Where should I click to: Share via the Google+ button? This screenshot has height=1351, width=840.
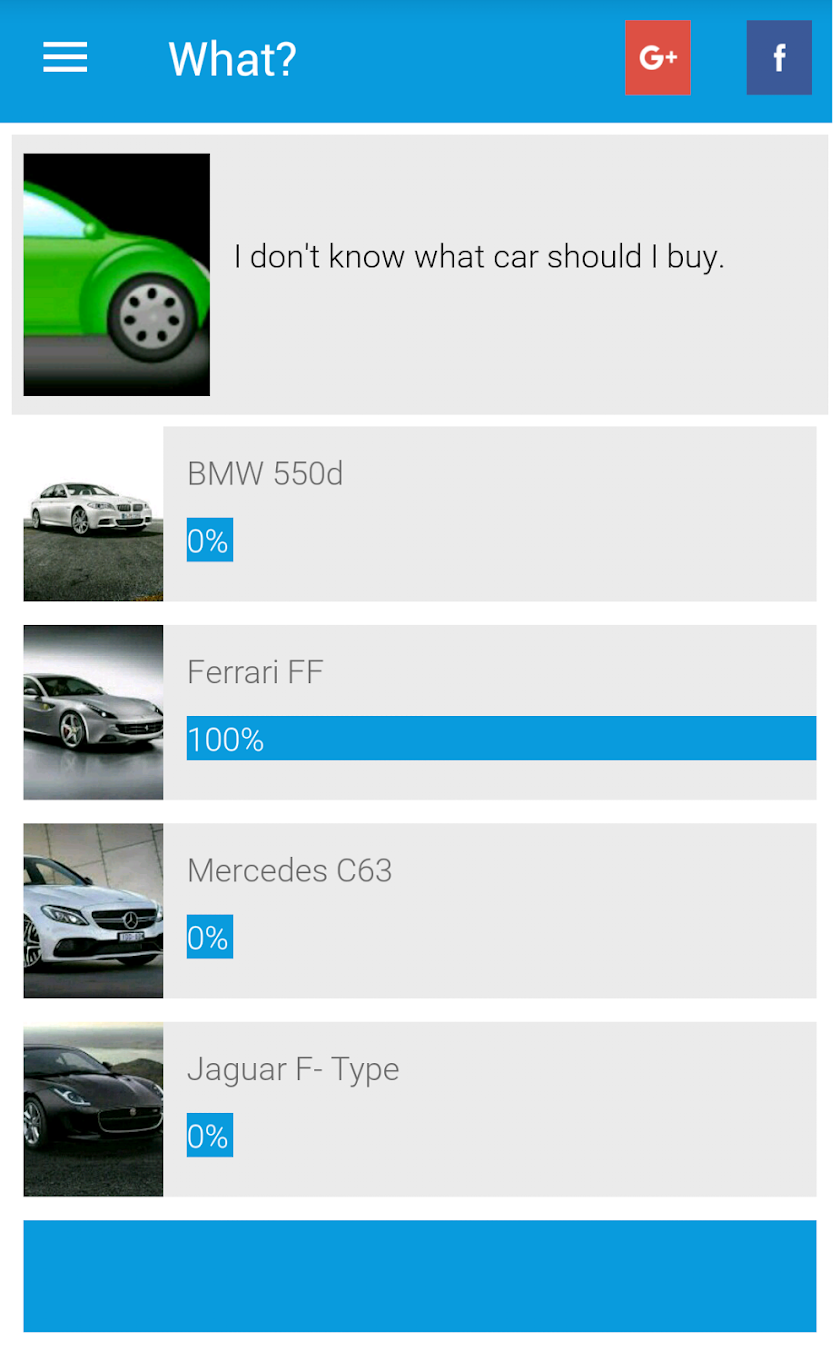coord(658,58)
